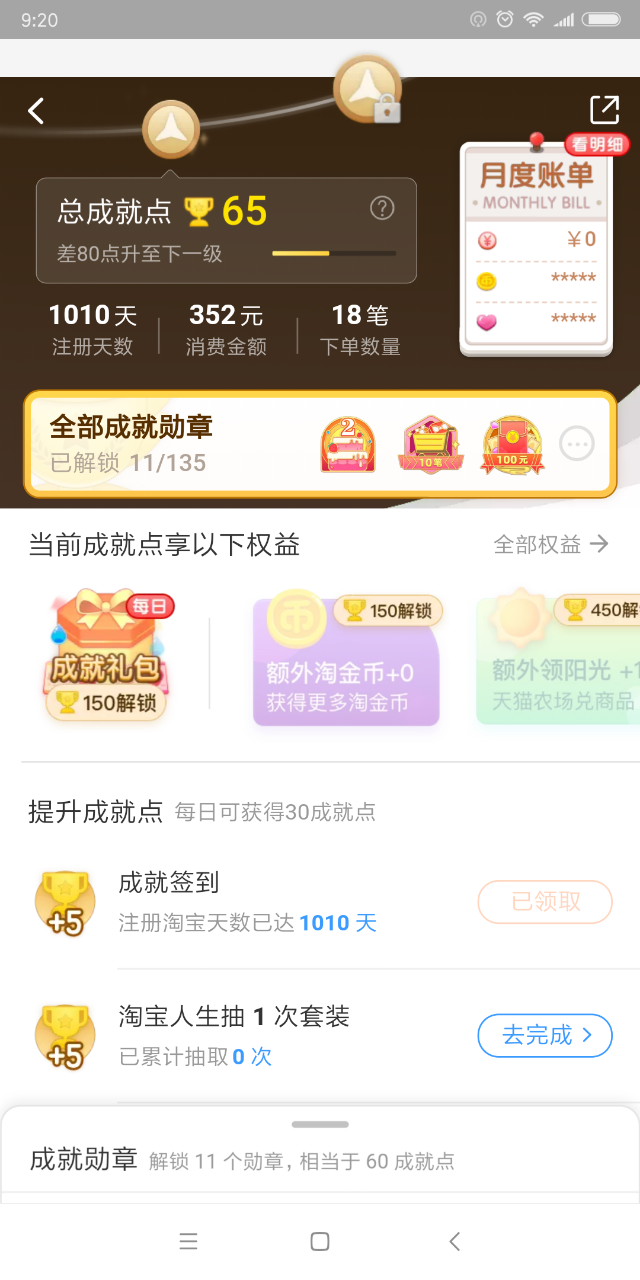Tap the three-dots more badges icon
640x1280 pixels.
[577, 443]
